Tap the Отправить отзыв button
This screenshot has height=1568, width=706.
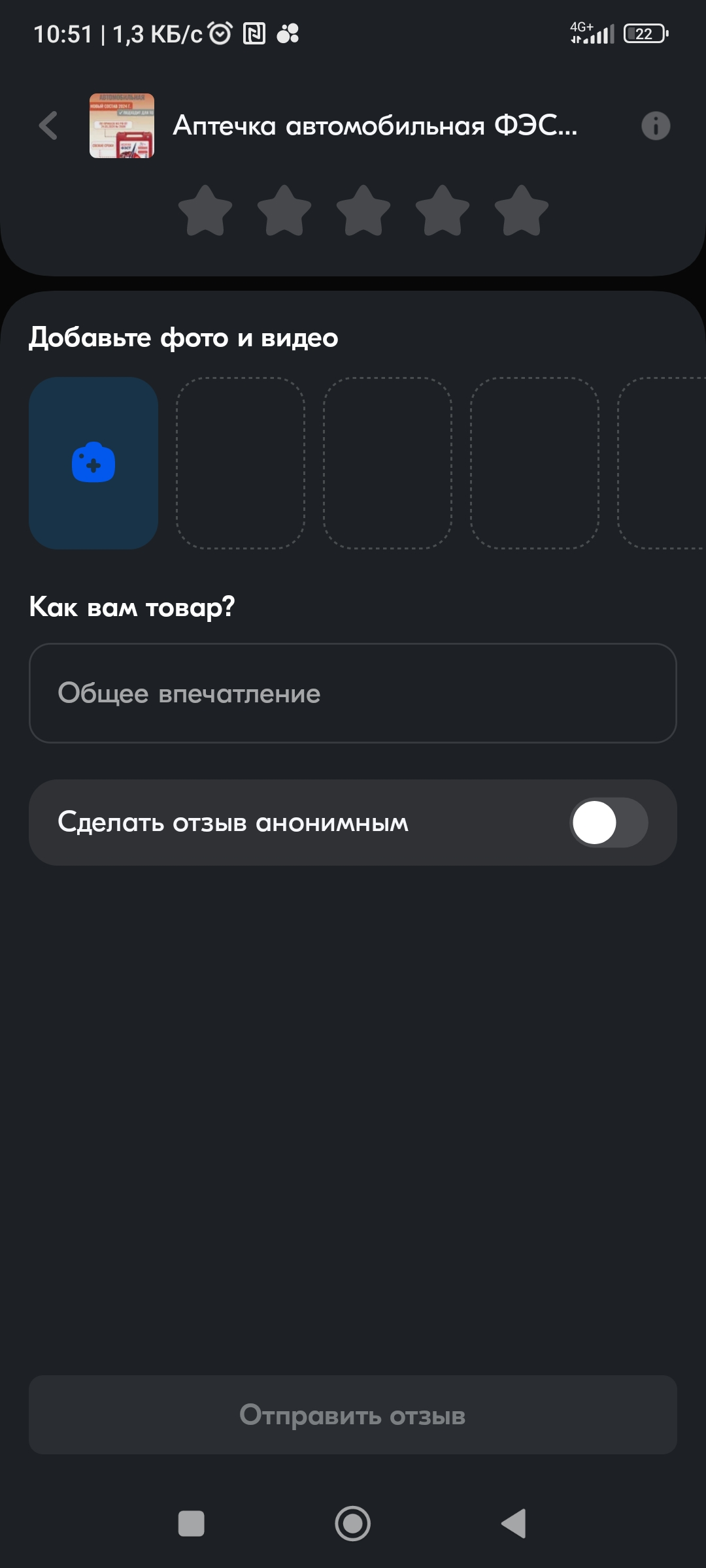[x=353, y=1414]
